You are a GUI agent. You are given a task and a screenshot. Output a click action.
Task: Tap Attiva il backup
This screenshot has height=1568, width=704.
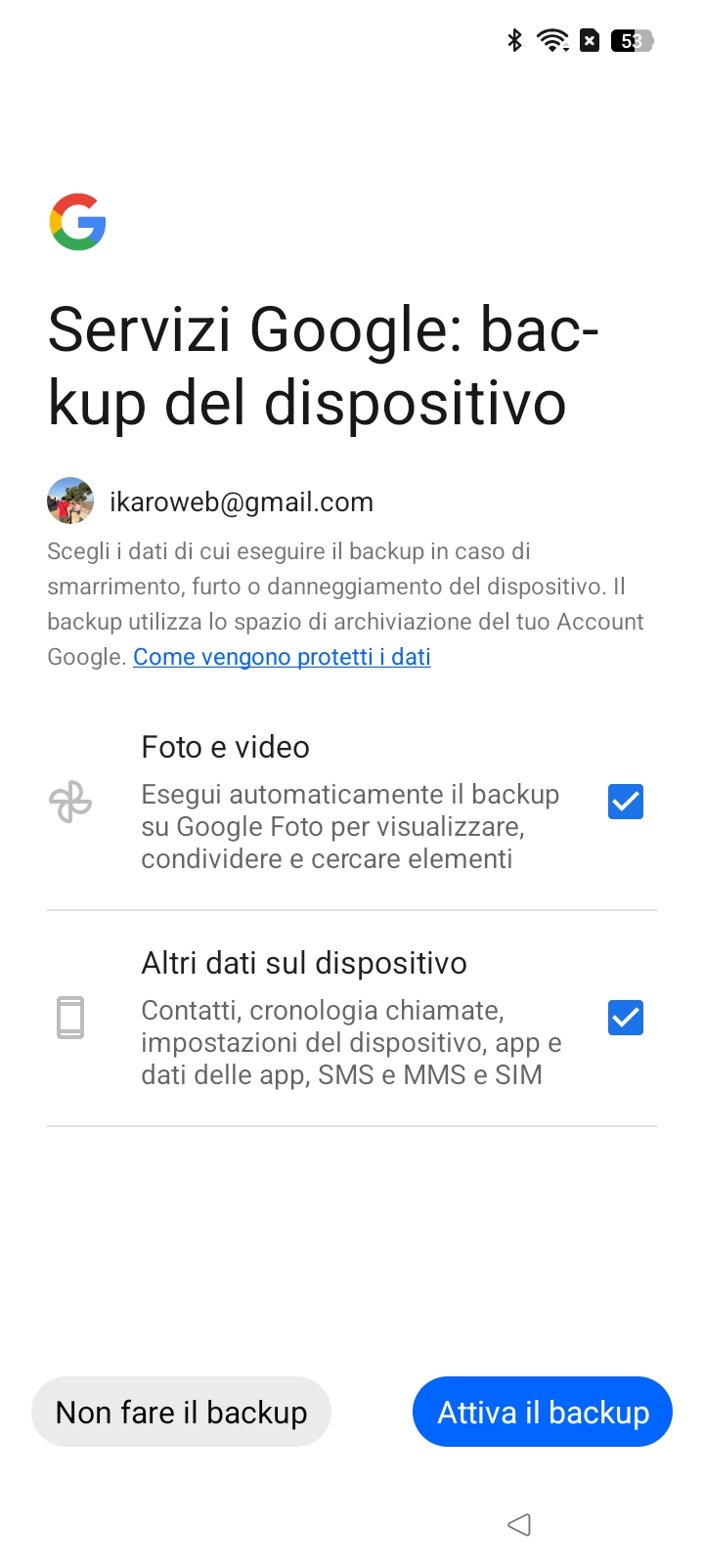click(543, 1412)
